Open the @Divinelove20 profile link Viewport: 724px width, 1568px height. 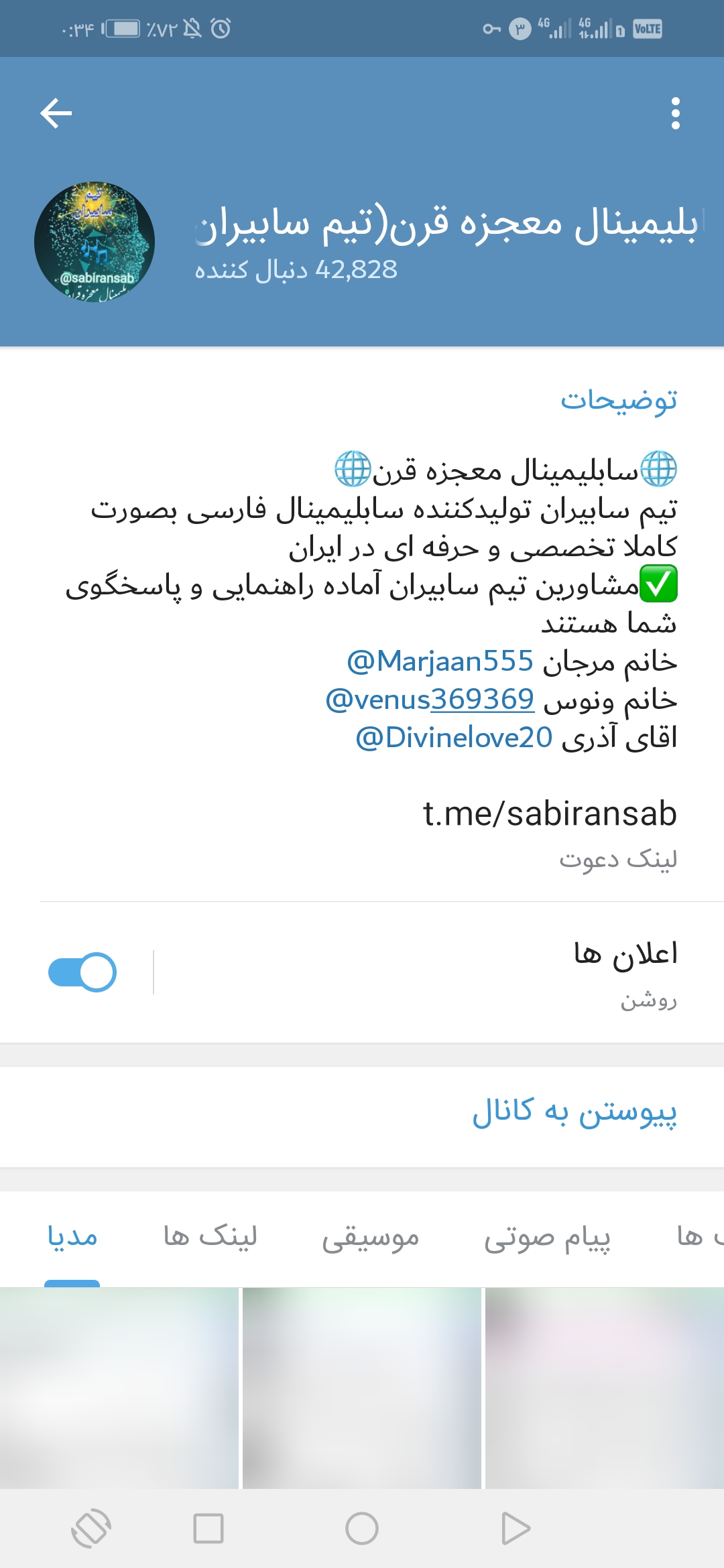point(454,738)
